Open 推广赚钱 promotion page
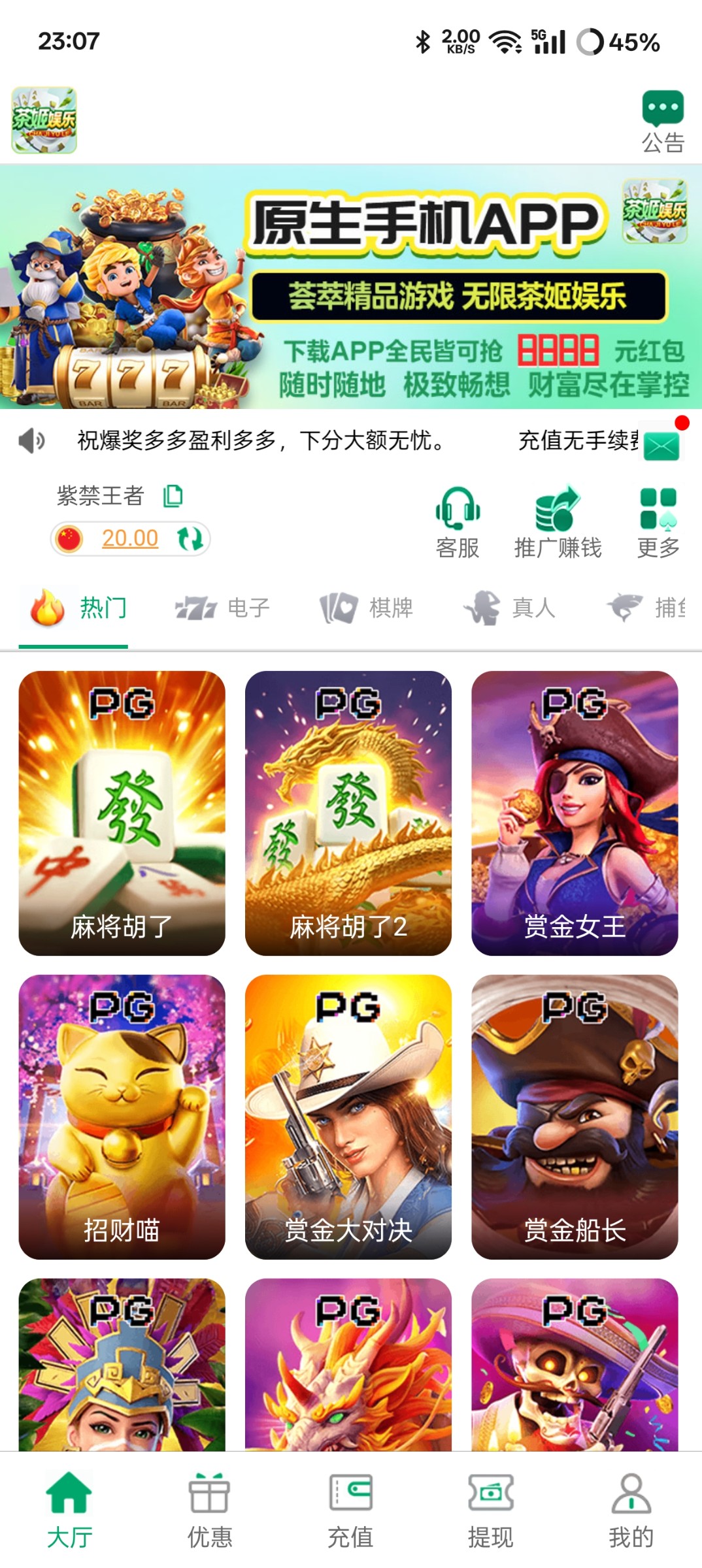Viewport: 702px width, 1568px height. click(x=558, y=523)
